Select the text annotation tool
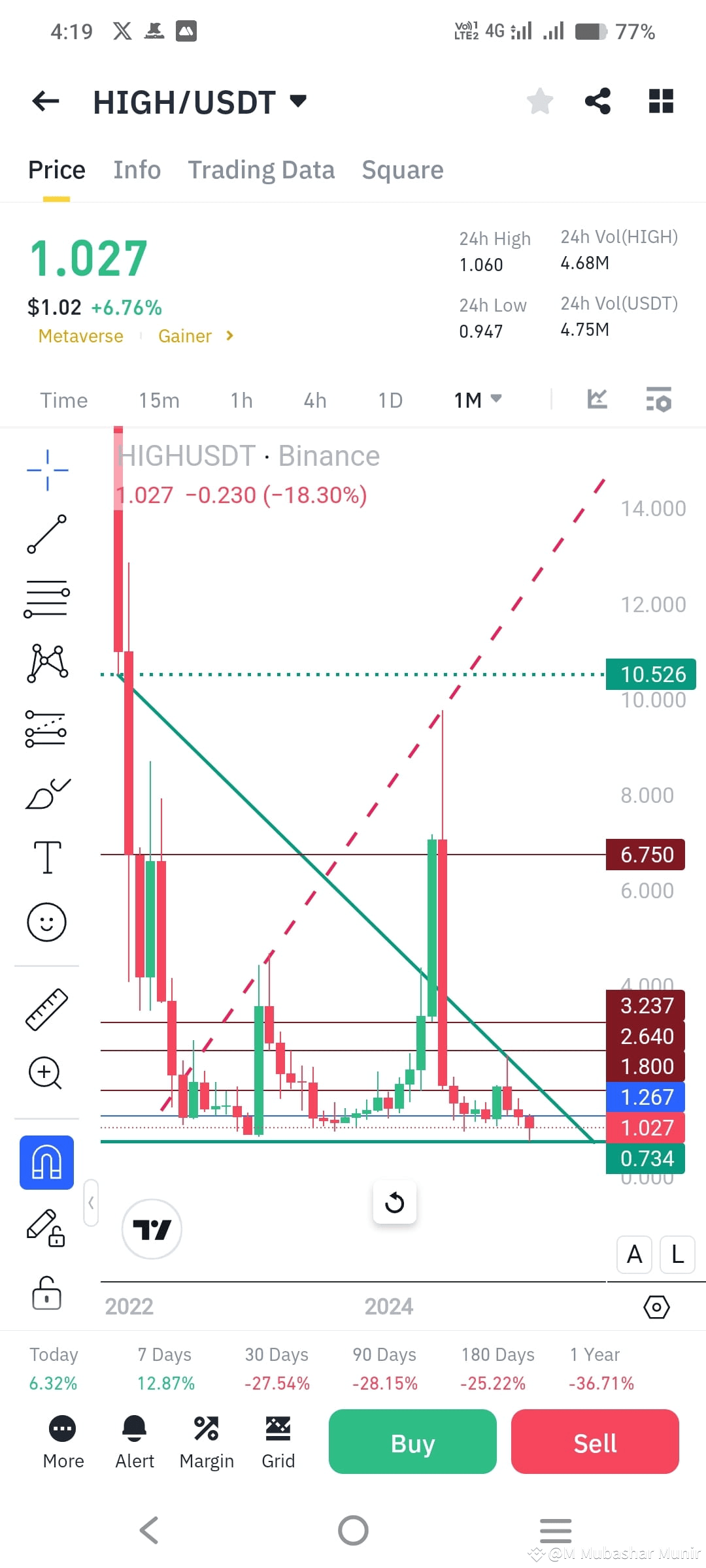The width and height of the screenshot is (706, 1568). pos(46,856)
